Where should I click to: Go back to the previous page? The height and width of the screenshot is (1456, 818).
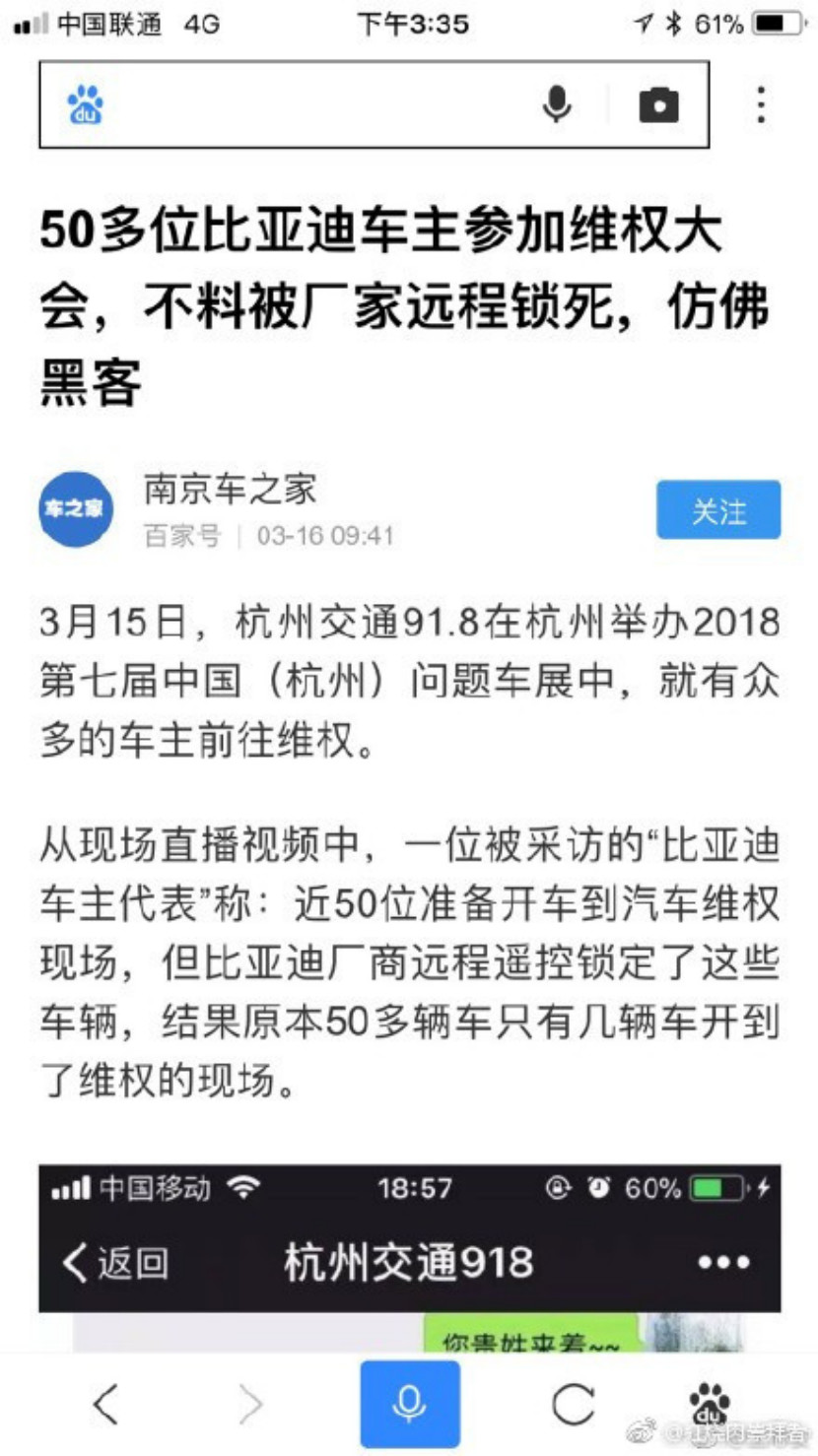point(105,1403)
